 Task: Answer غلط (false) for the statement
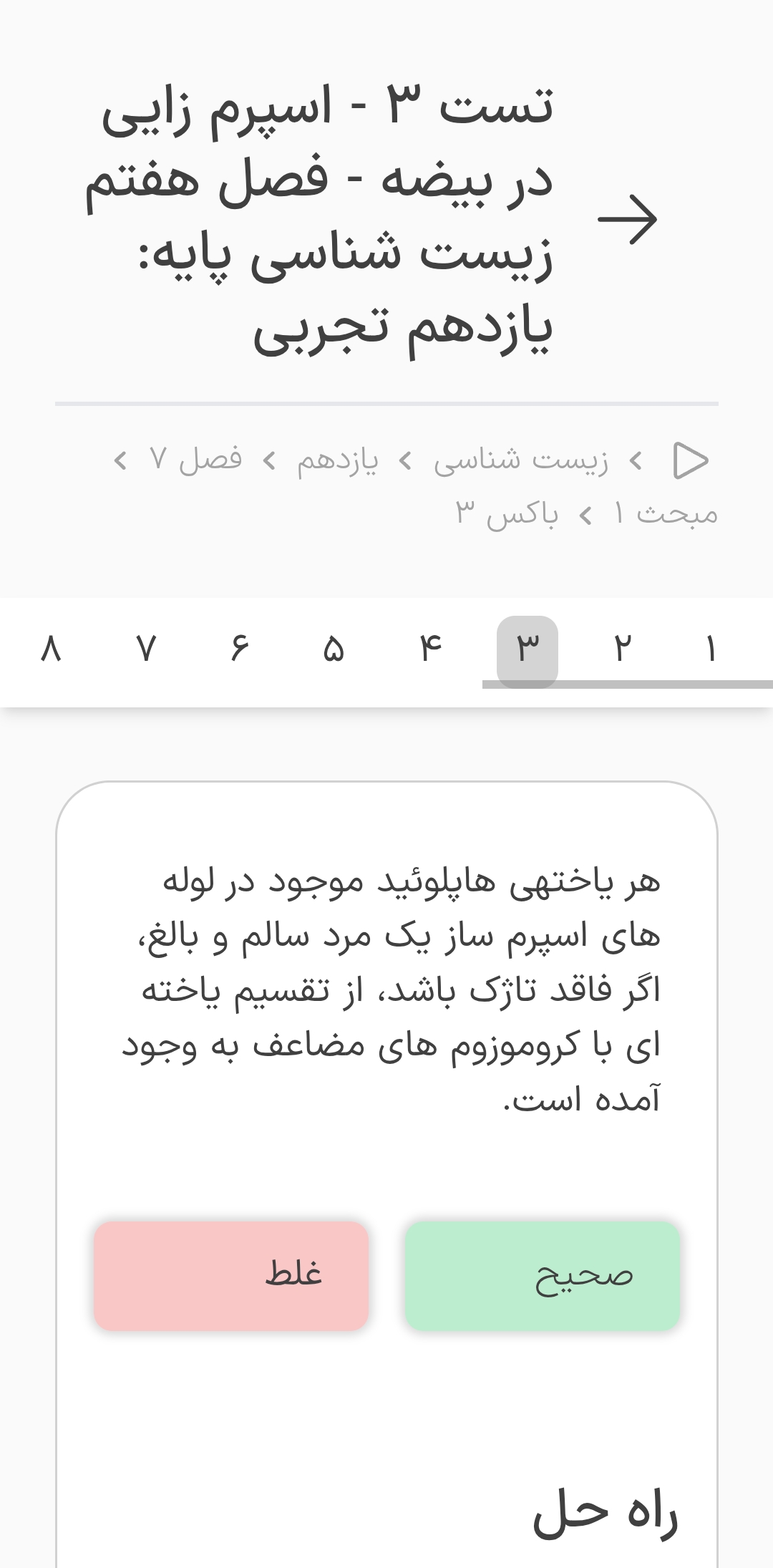(231, 1276)
